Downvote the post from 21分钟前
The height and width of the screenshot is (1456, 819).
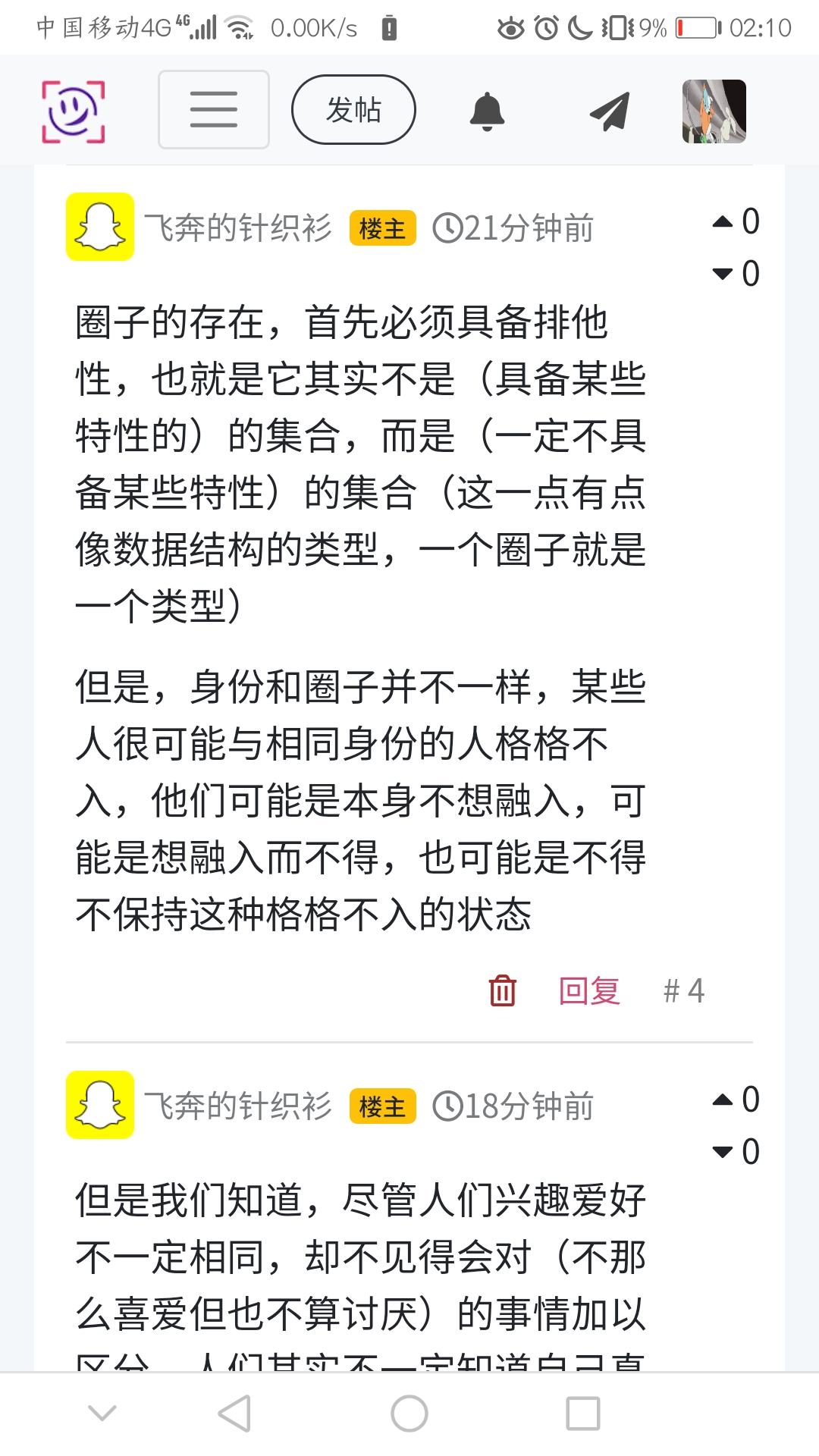(723, 275)
